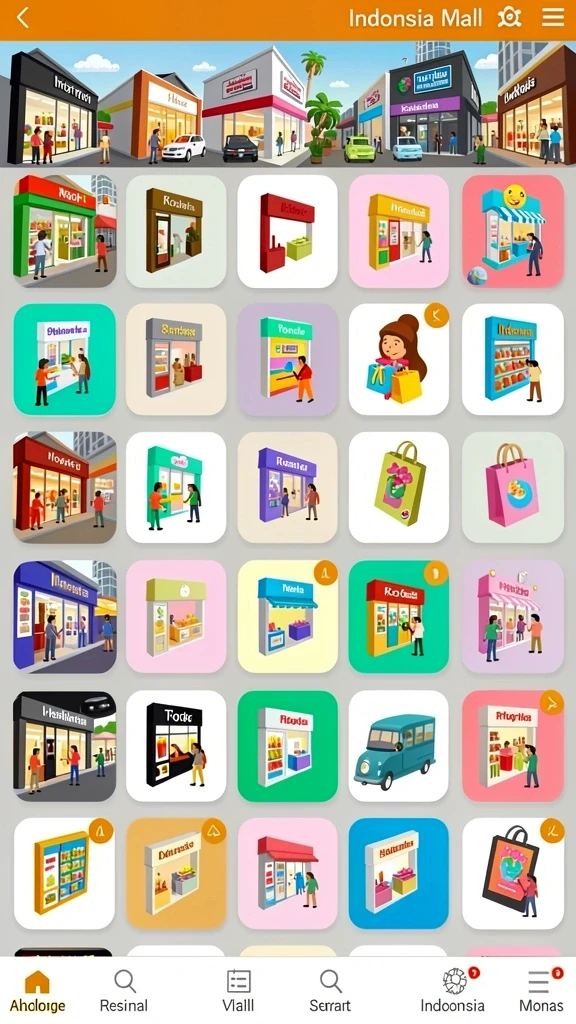Viewport: 576px width, 1024px height.
Task: Switch to the Monas tab
Action: [541, 991]
